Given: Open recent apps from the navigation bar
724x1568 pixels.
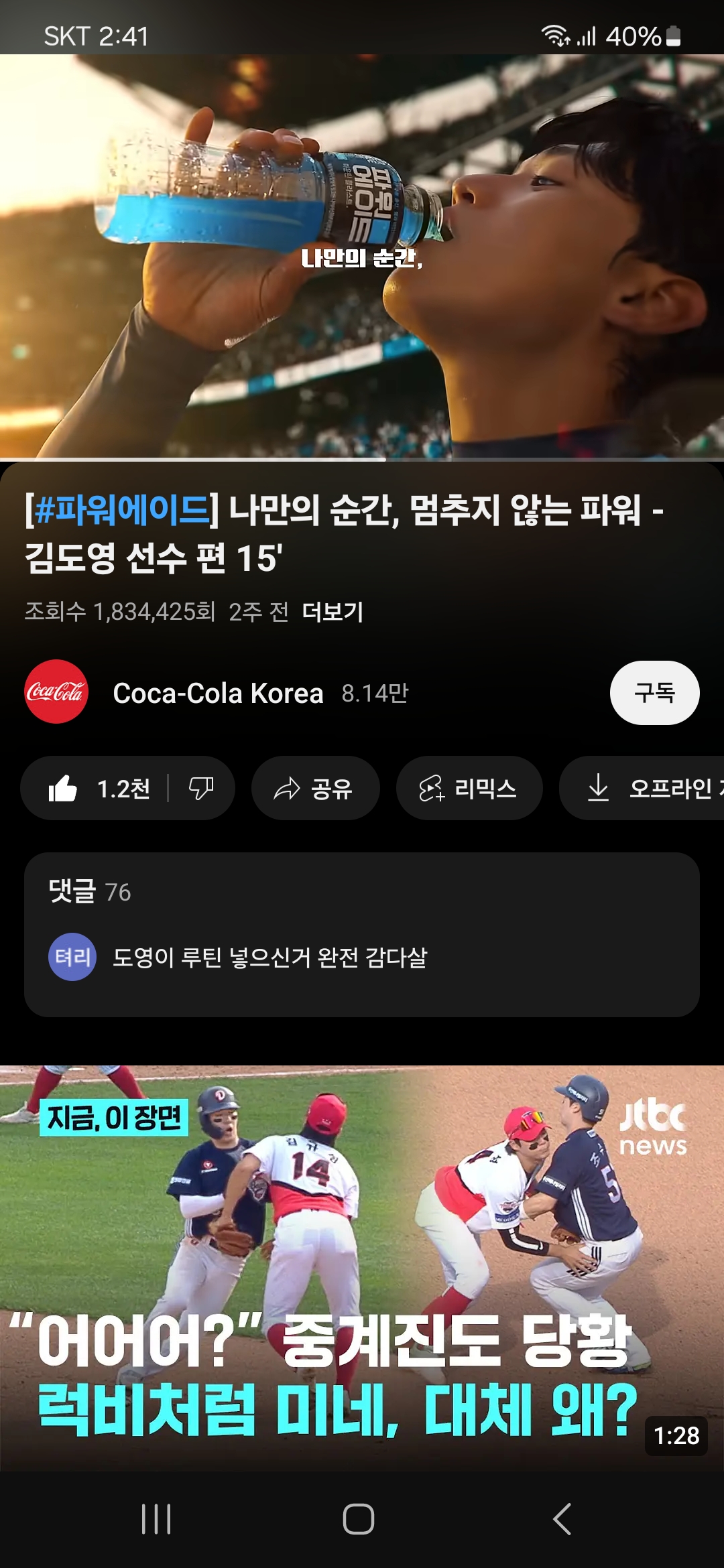Looking at the screenshot, I should click(x=157, y=1518).
